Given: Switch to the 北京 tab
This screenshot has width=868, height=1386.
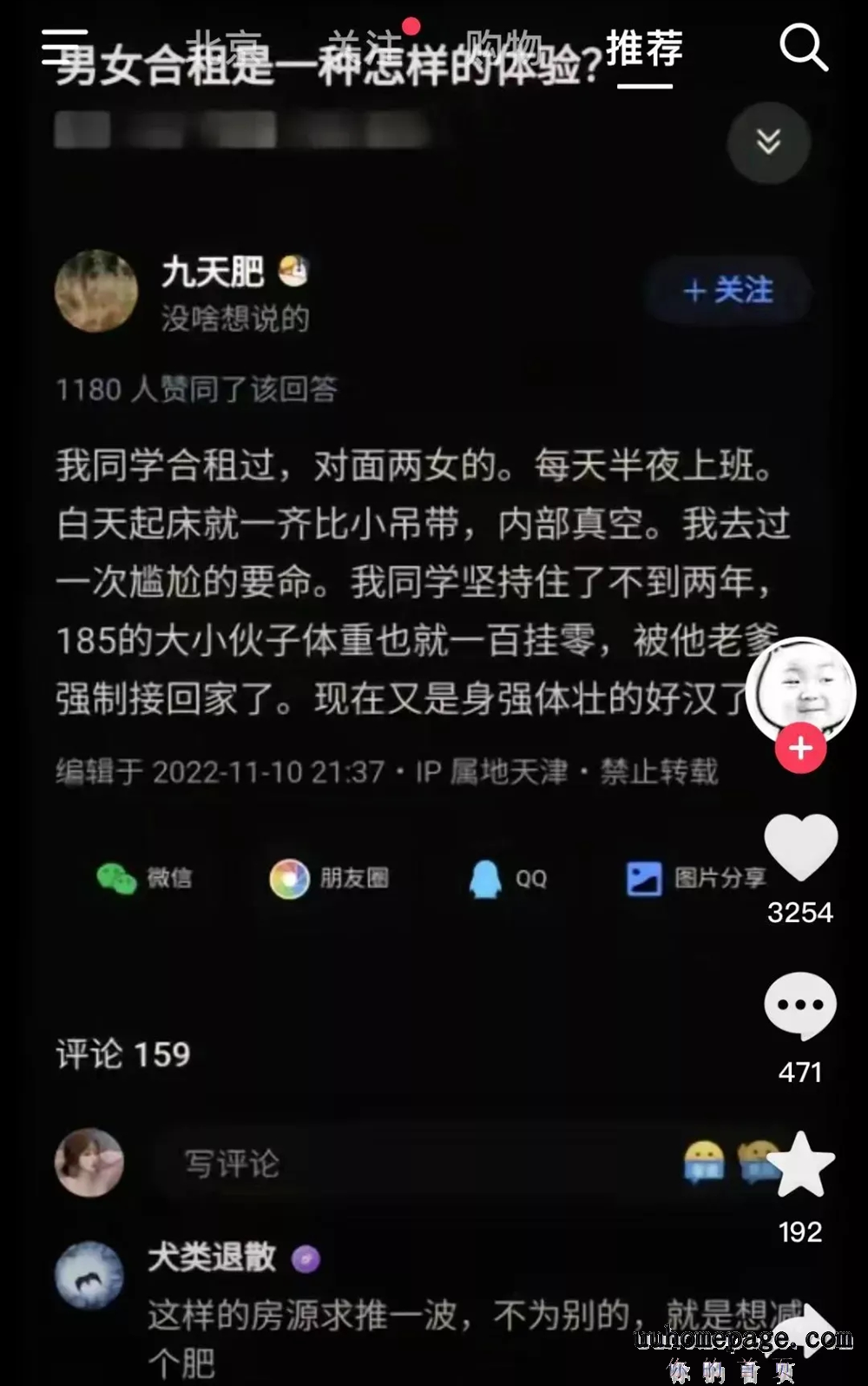Looking at the screenshot, I should click(226, 45).
